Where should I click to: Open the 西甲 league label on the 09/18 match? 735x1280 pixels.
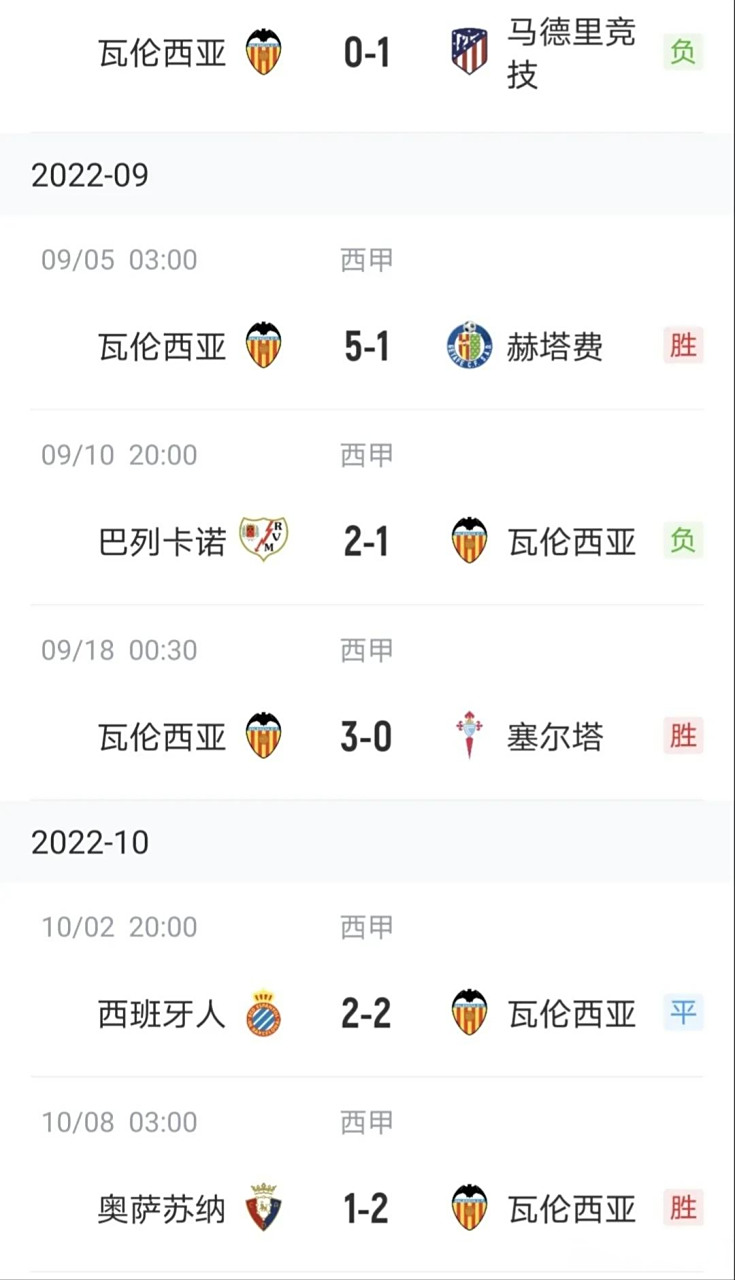[366, 650]
